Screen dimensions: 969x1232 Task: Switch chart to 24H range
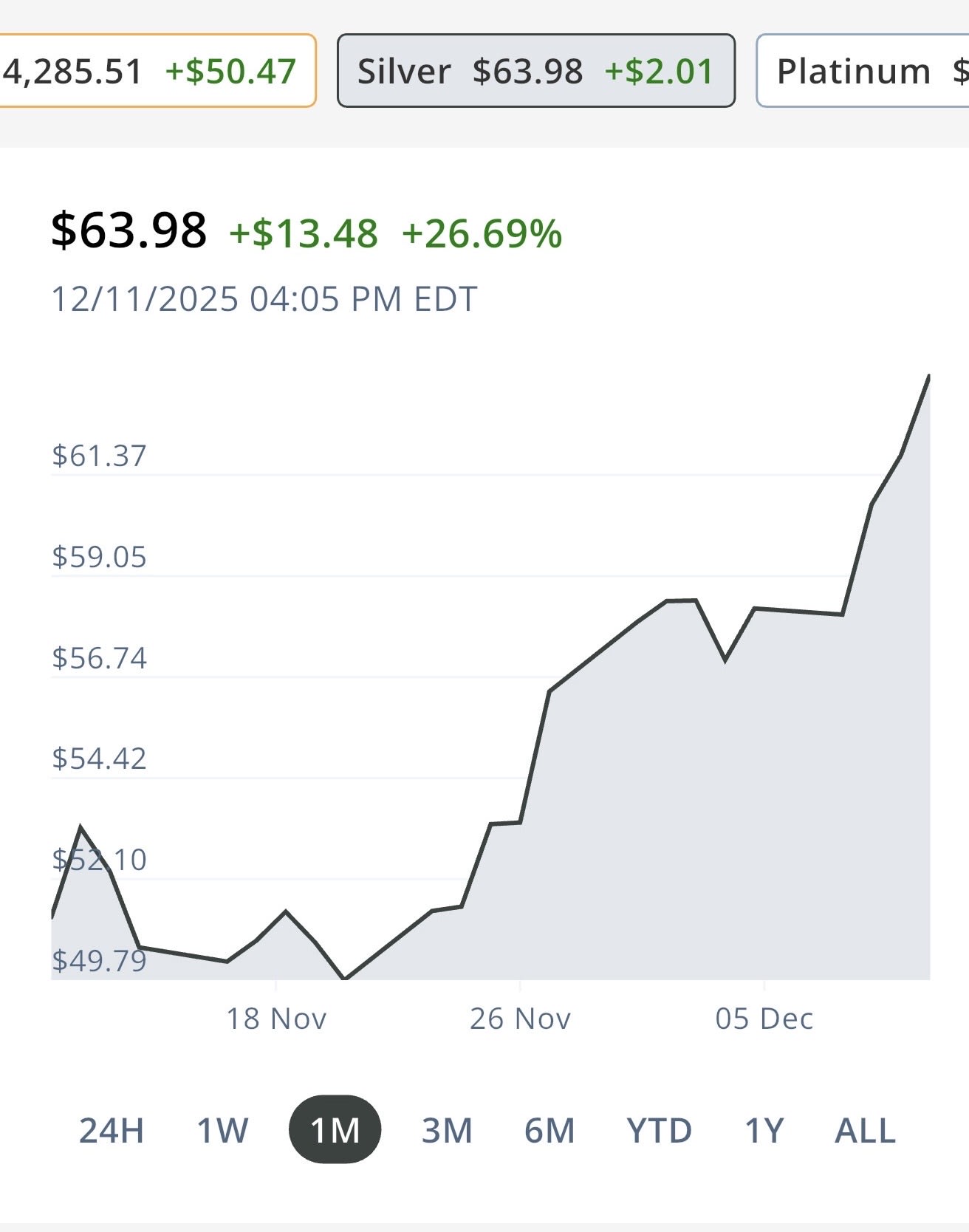coord(112,1130)
